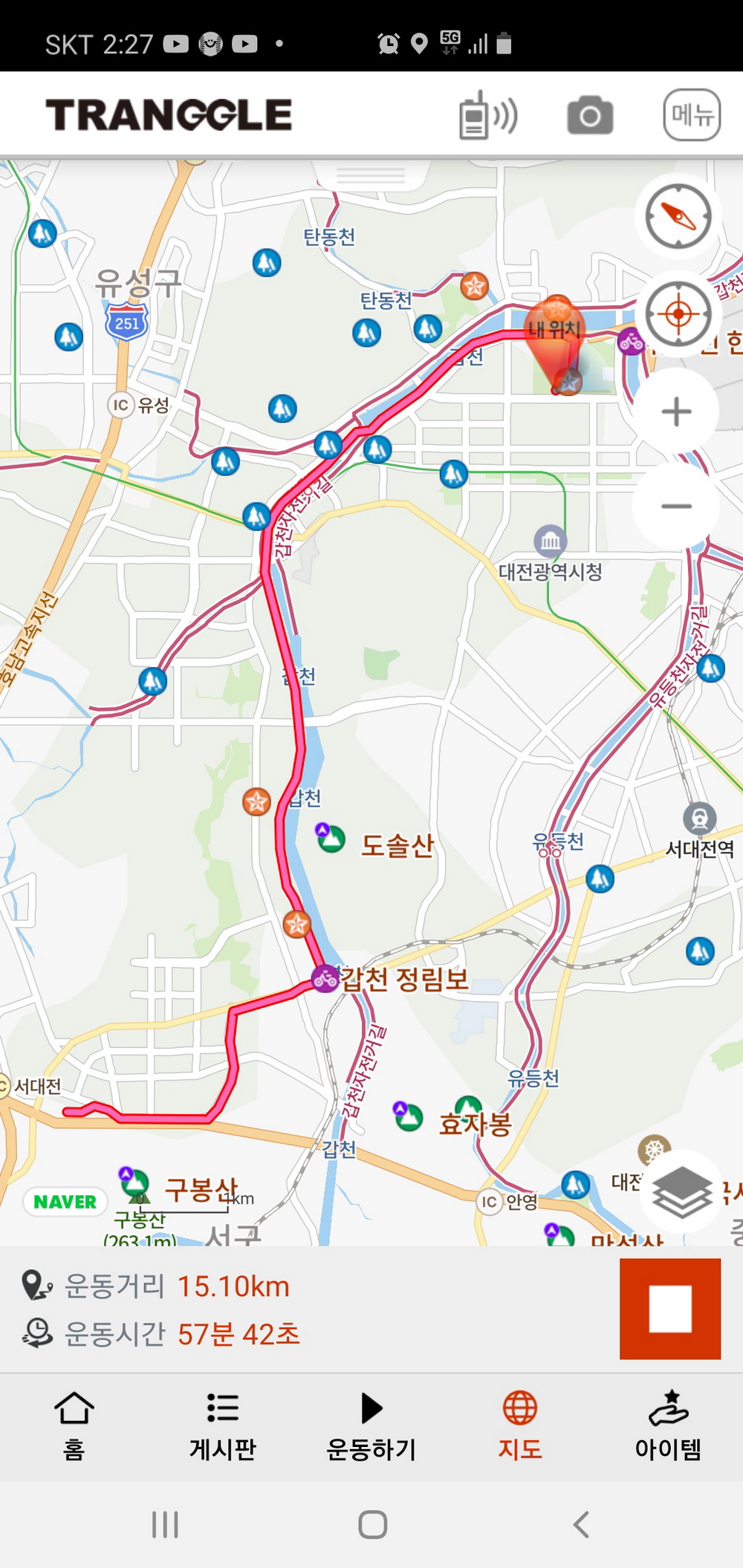Open the walkie-talkie voice icon
Image resolution: width=743 pixels, height=1568 pixels.
click(487, 116)
